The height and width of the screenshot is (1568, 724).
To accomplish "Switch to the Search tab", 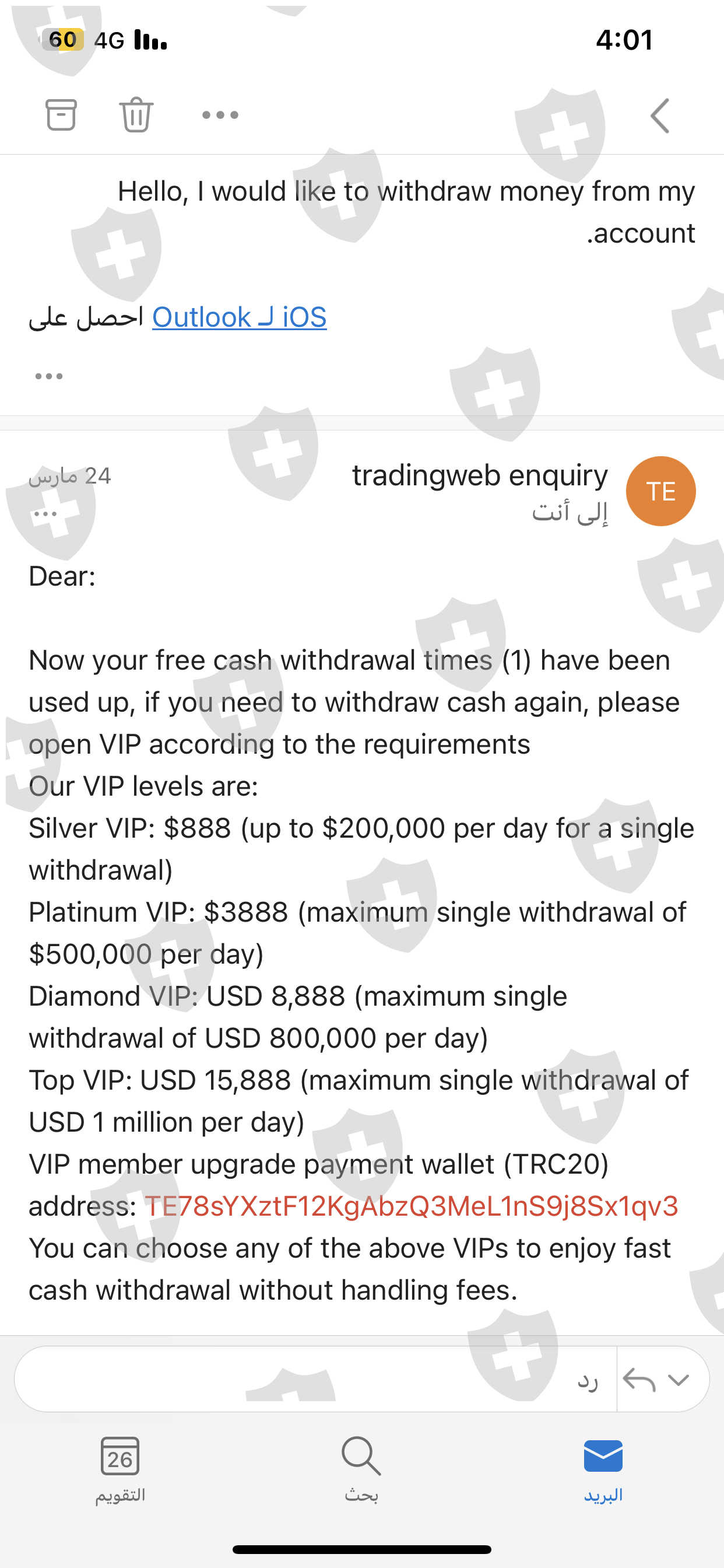I will pos(361,1468).
